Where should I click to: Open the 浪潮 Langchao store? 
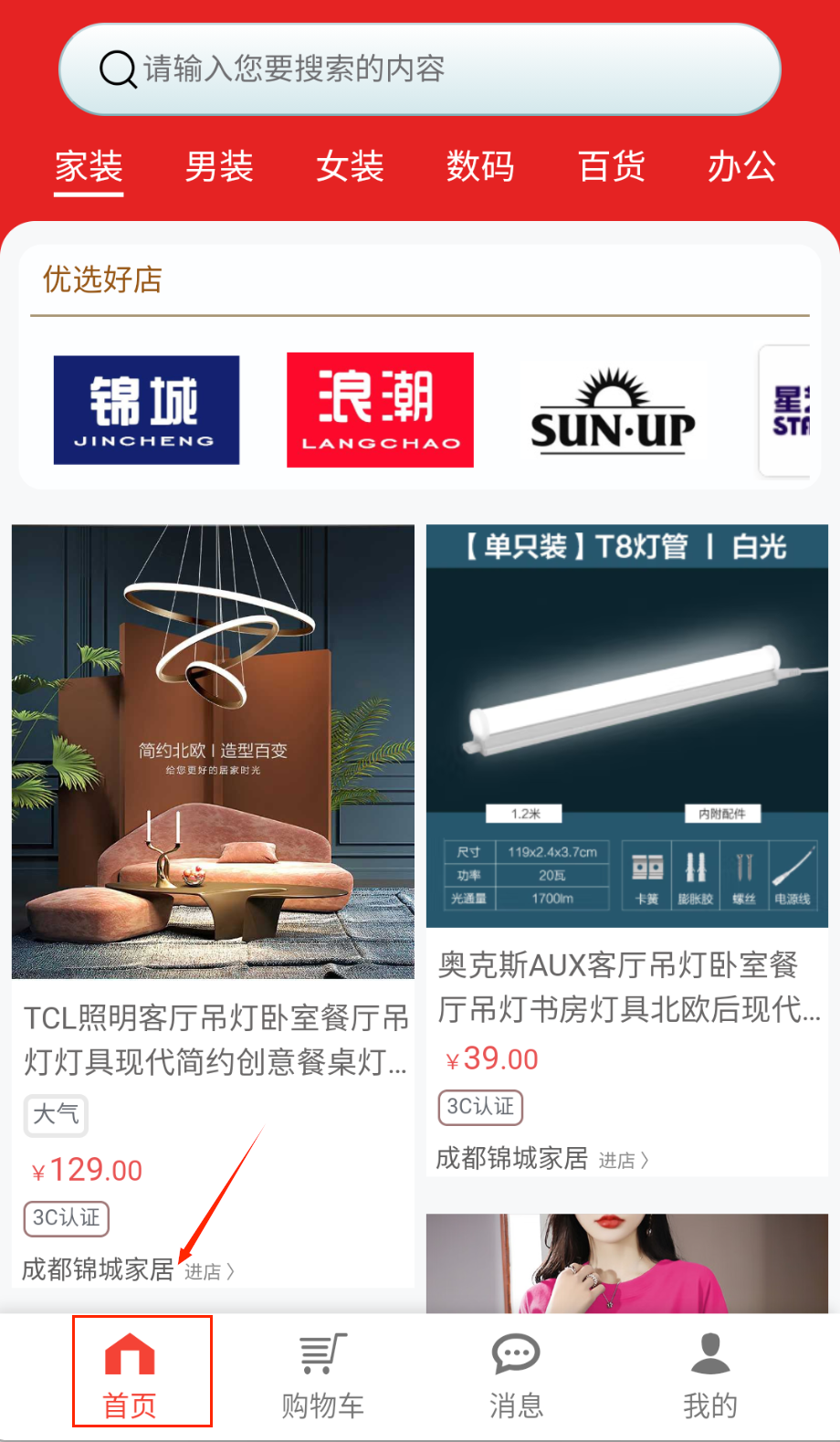pos(380,410)
